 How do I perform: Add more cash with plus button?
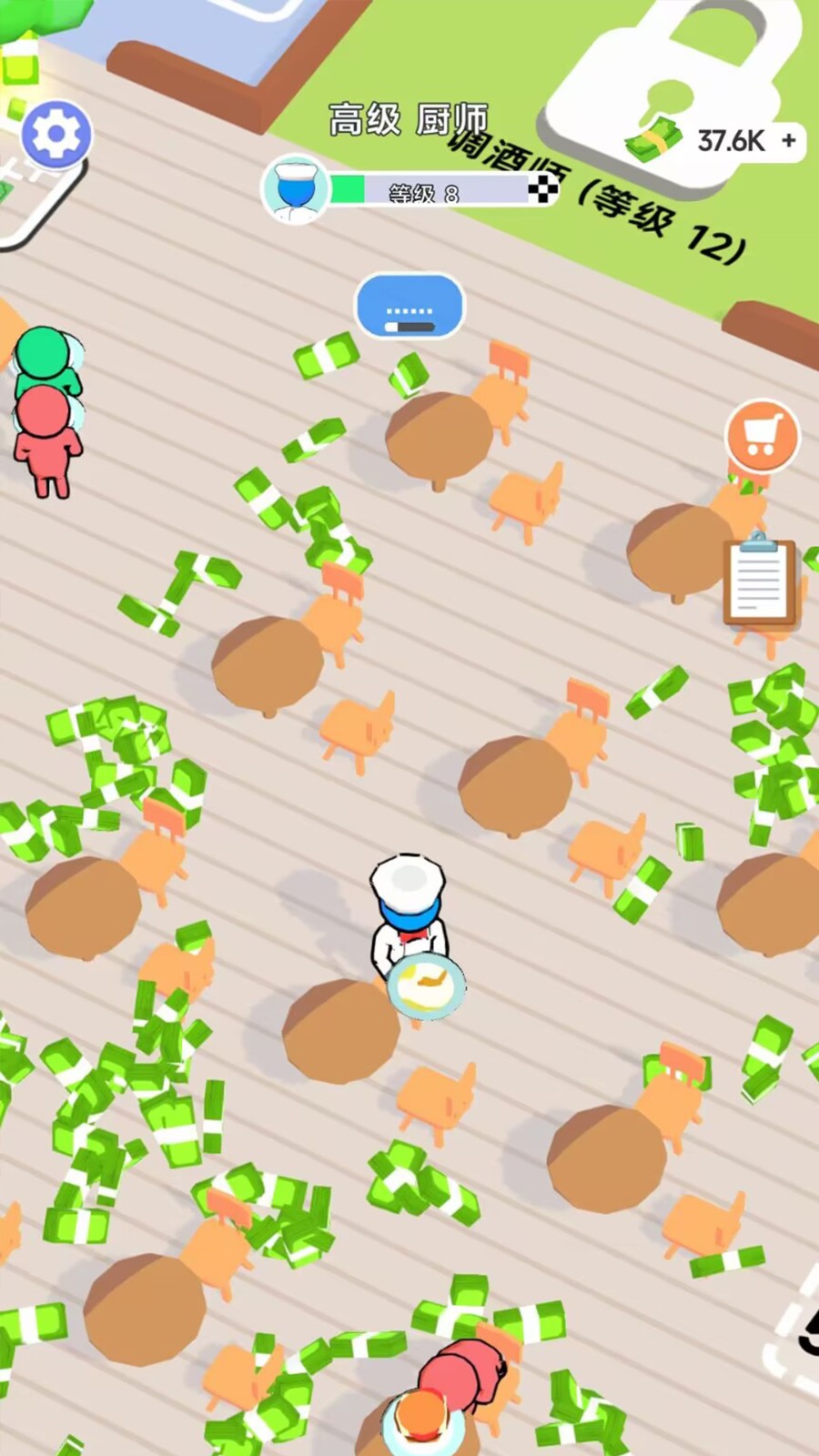pyautogui.click(x=788, y=140)
